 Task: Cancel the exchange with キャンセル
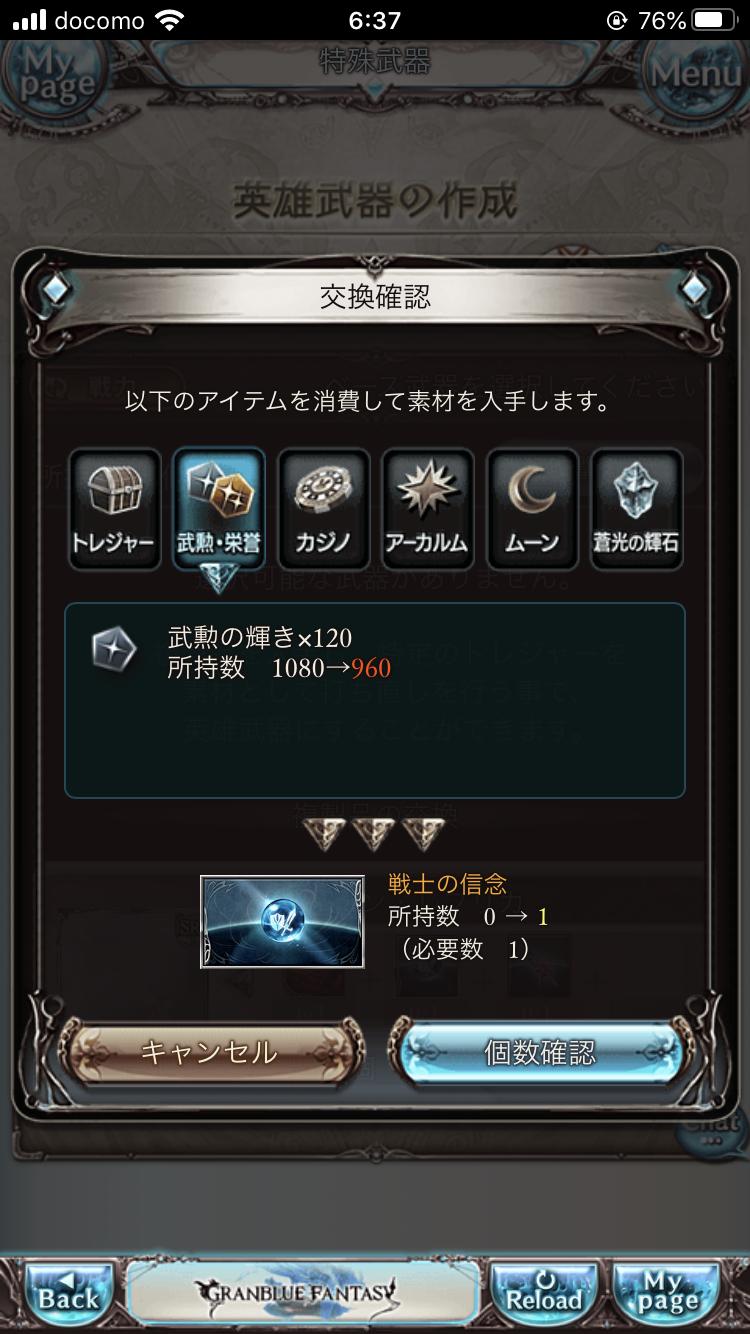(x=210, y=1053)
